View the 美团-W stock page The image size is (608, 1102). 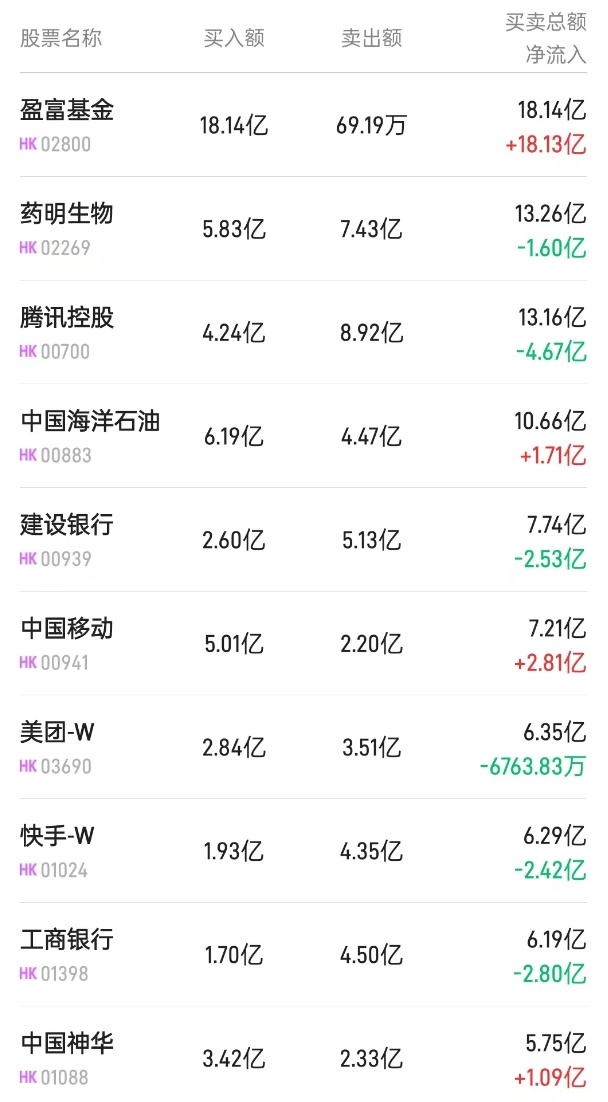tap(58, 733)
